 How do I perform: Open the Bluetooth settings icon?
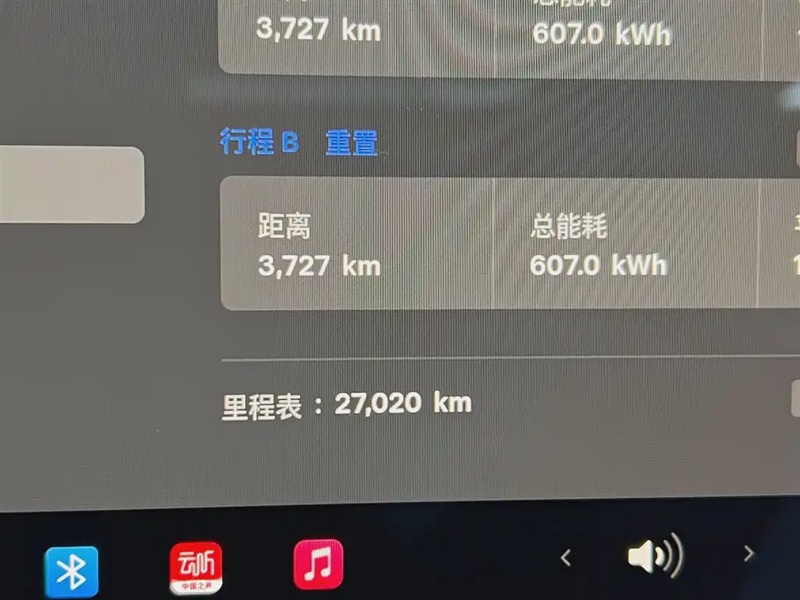(71, 571)
